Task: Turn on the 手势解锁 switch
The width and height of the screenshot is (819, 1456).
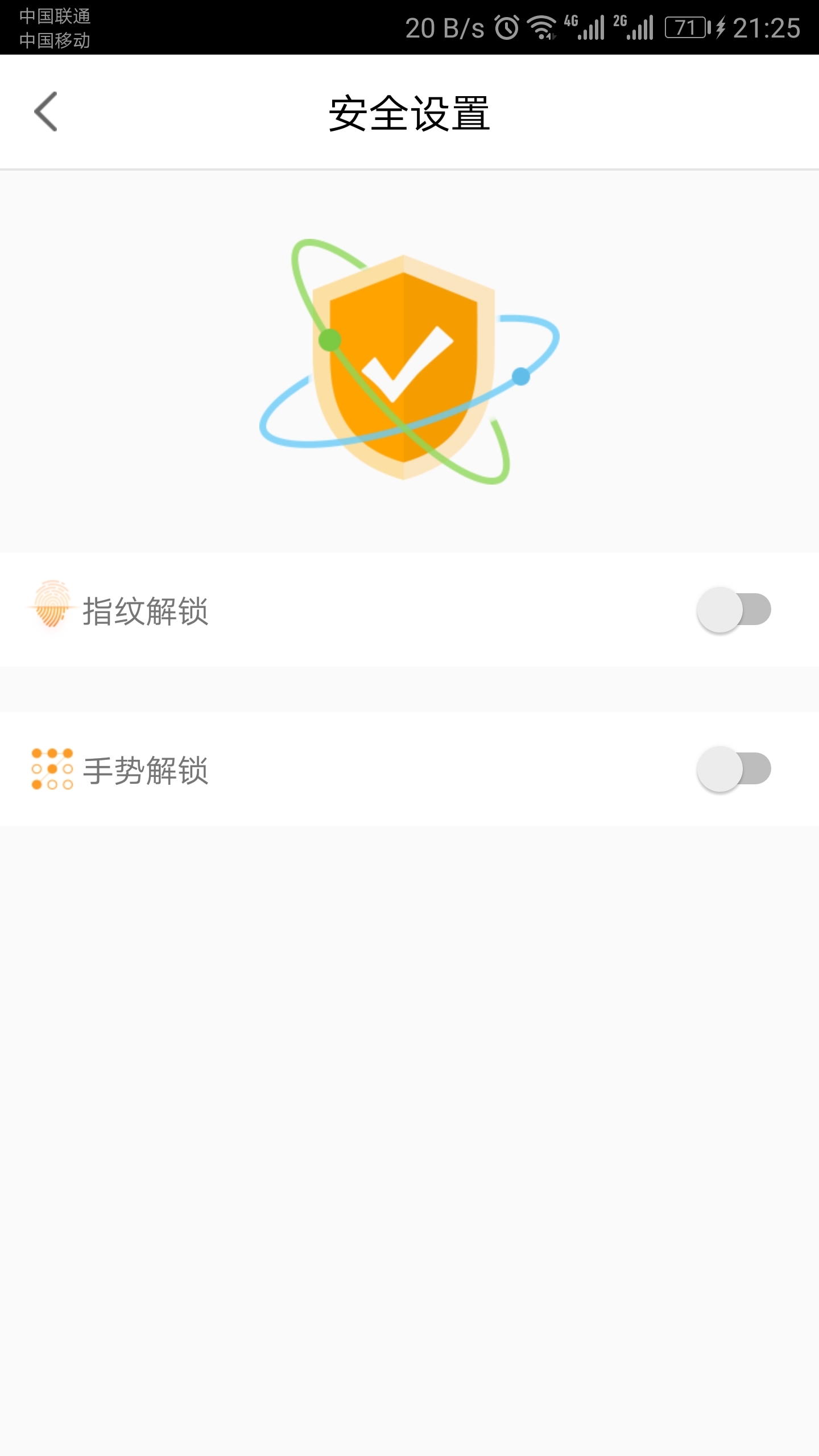Action: tap(734, 769)
